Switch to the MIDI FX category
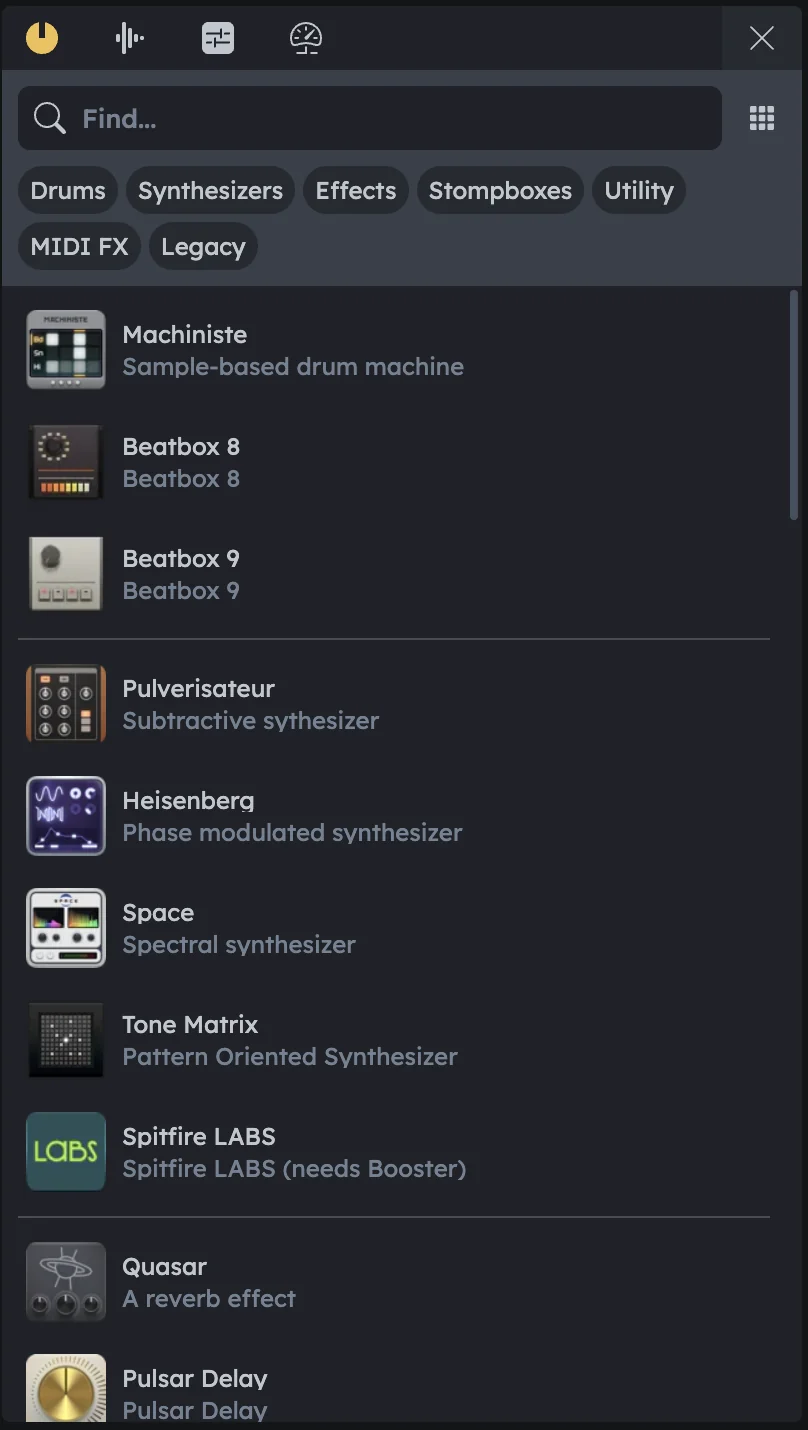The height and width of the screenshot is (1430, 808). (79, 246)
